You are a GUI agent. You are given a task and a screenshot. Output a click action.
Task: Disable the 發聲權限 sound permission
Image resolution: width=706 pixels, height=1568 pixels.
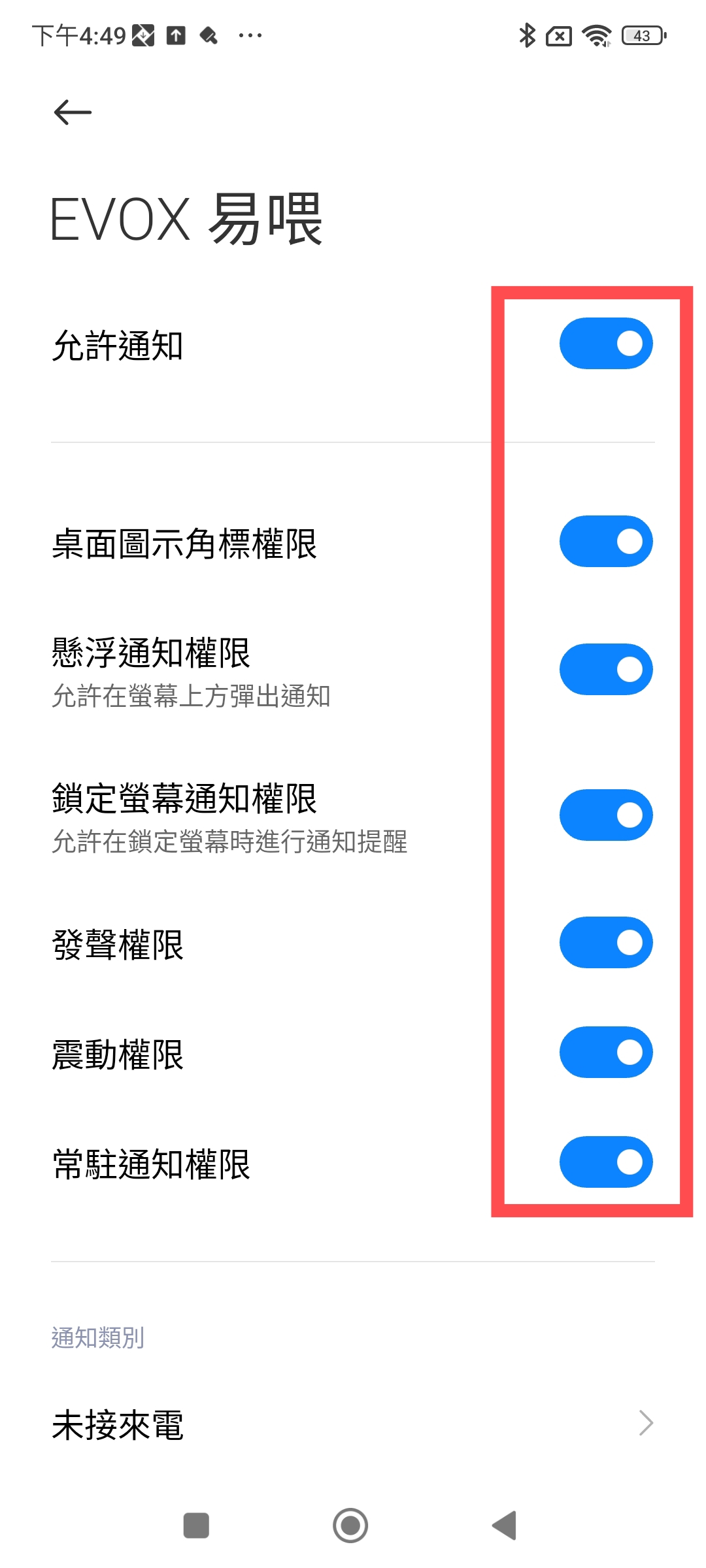coord(606,943)
